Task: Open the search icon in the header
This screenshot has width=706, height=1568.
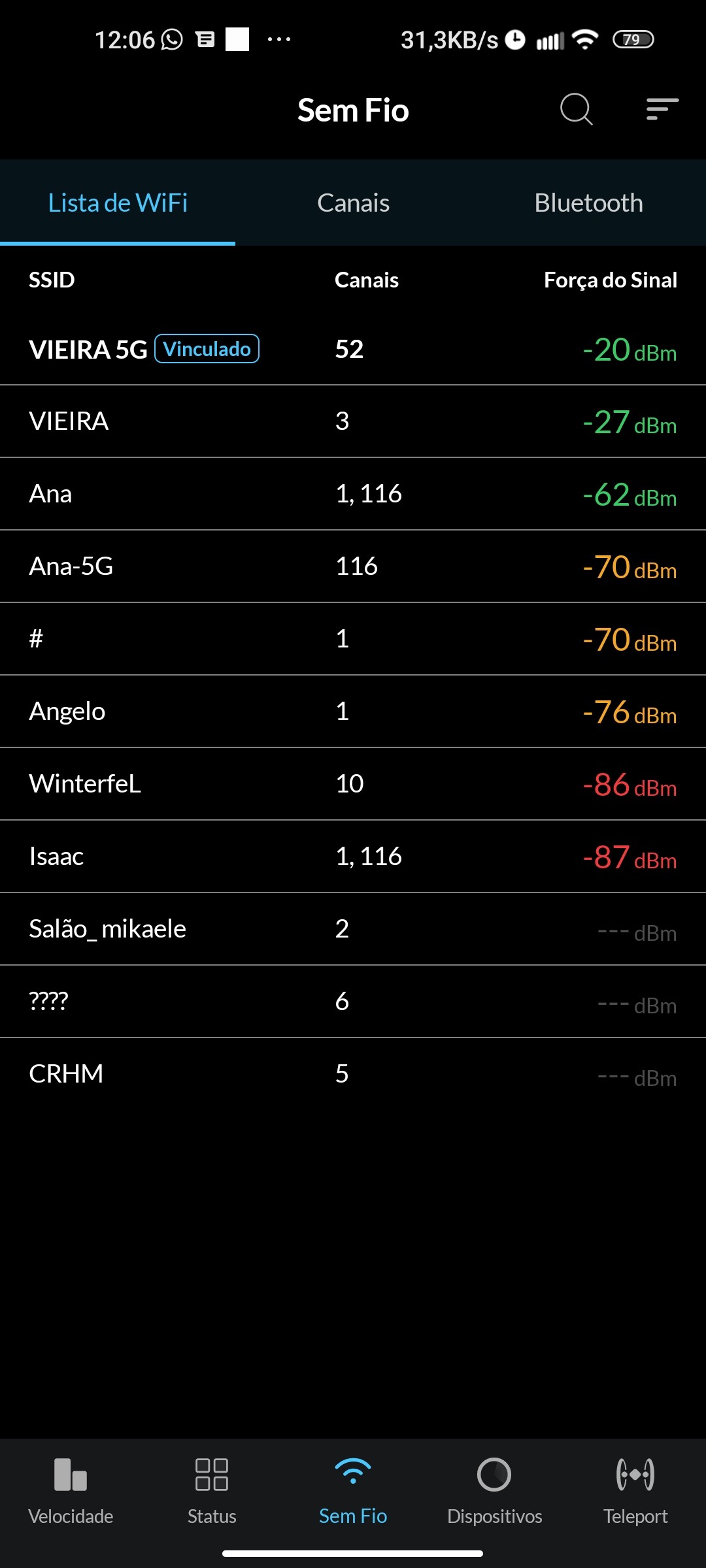Action: (576, 109)
